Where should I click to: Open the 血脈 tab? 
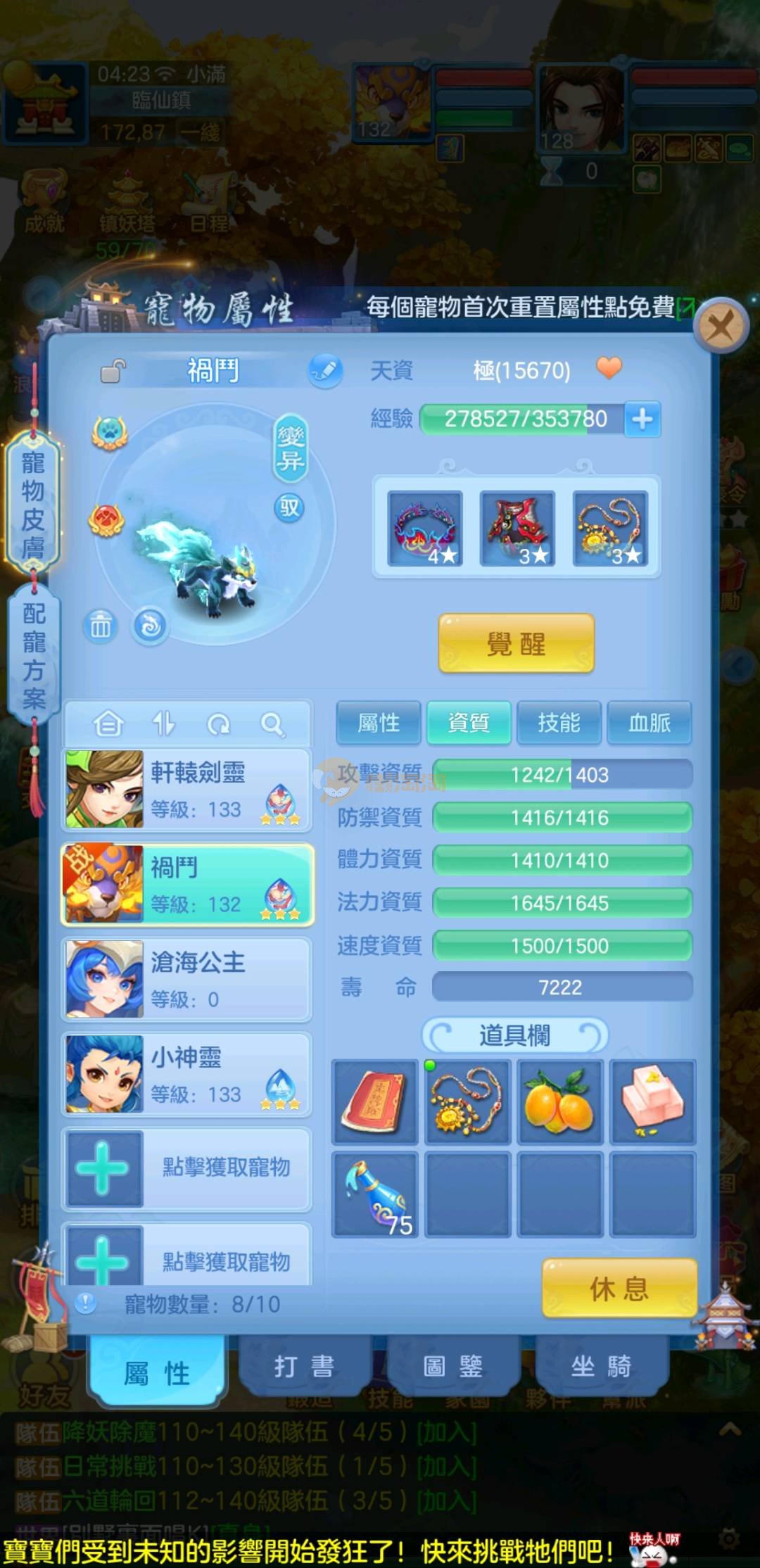point(650,723)
